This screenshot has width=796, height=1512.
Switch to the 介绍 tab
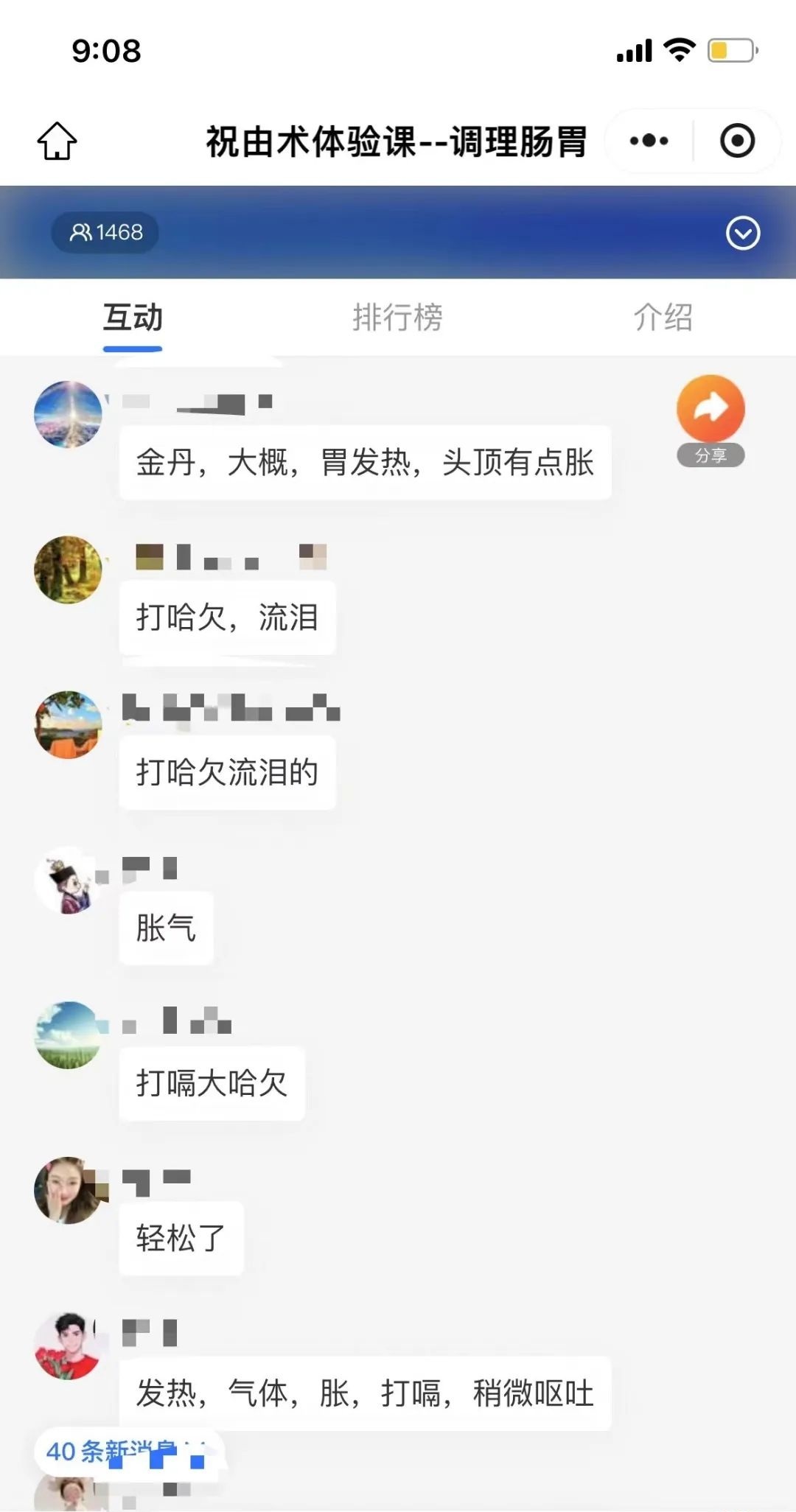663,318
